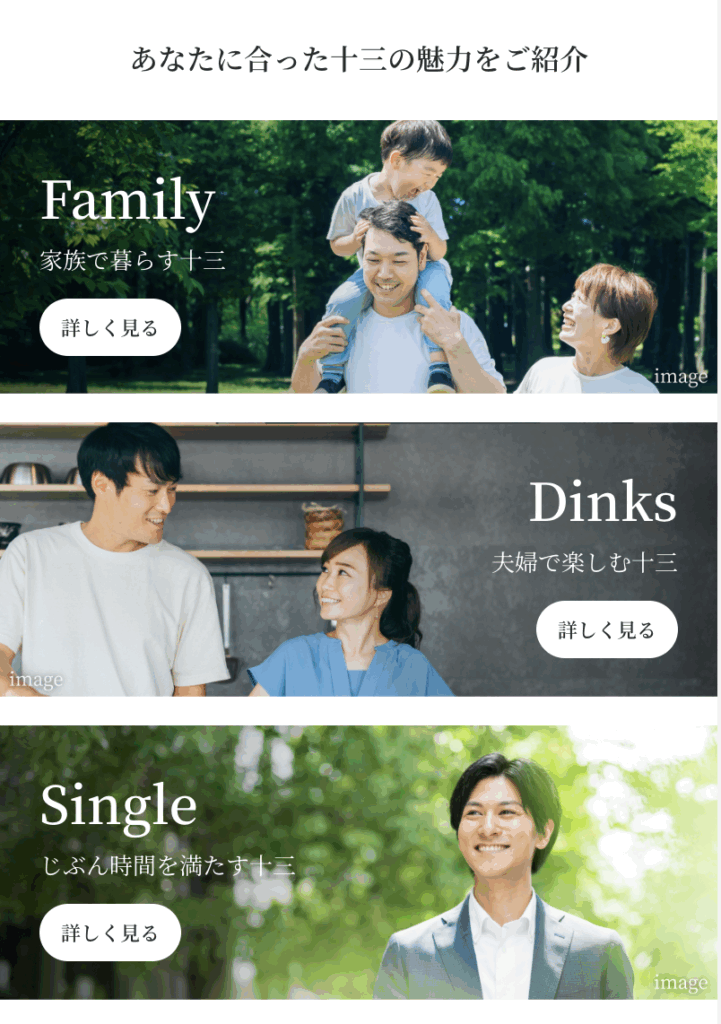Select 詳しく見る on the Single banner
The image size is (721, 1024).
pos(110,932)
